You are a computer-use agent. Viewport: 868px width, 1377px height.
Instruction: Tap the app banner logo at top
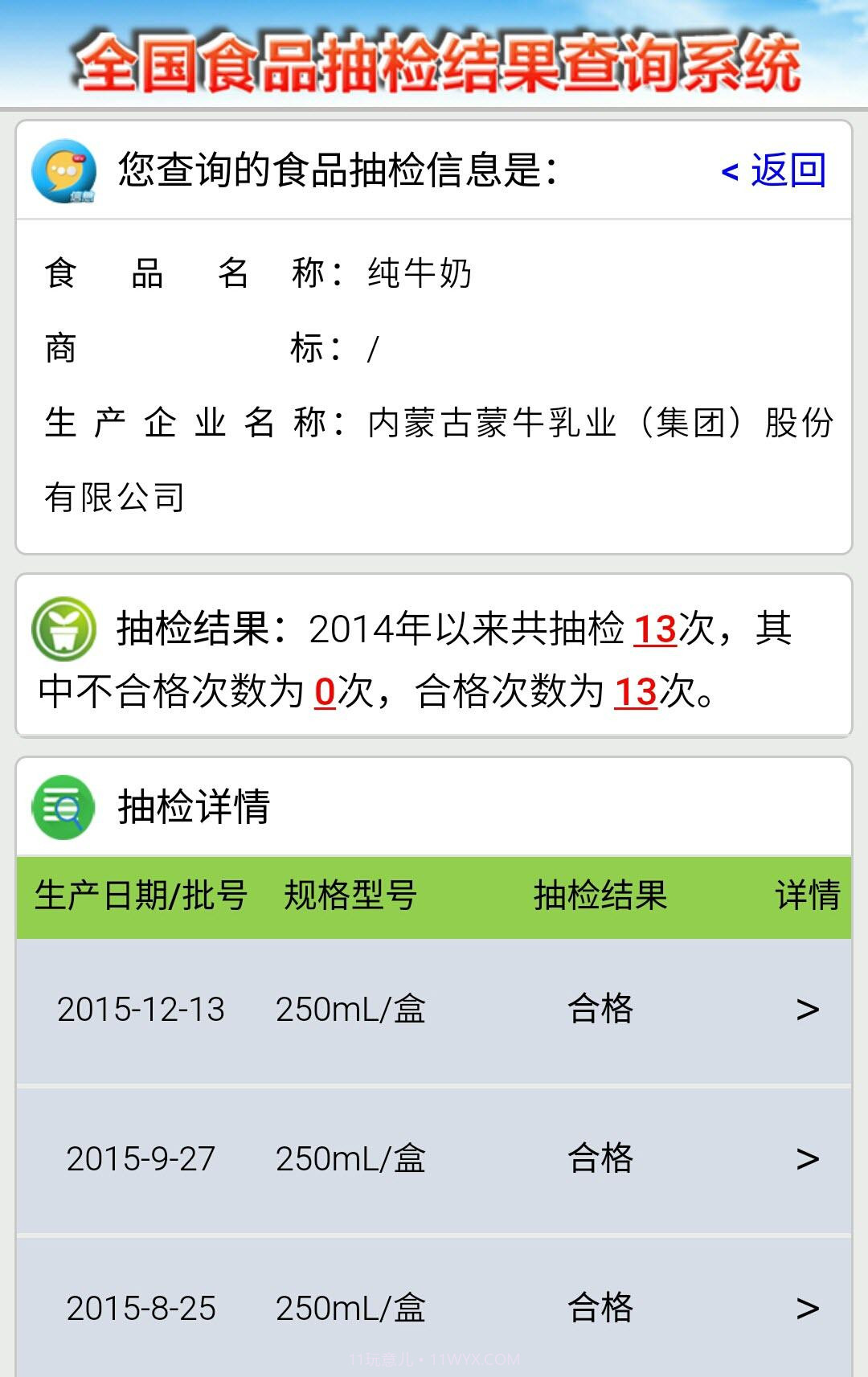(x=434, y=60)
